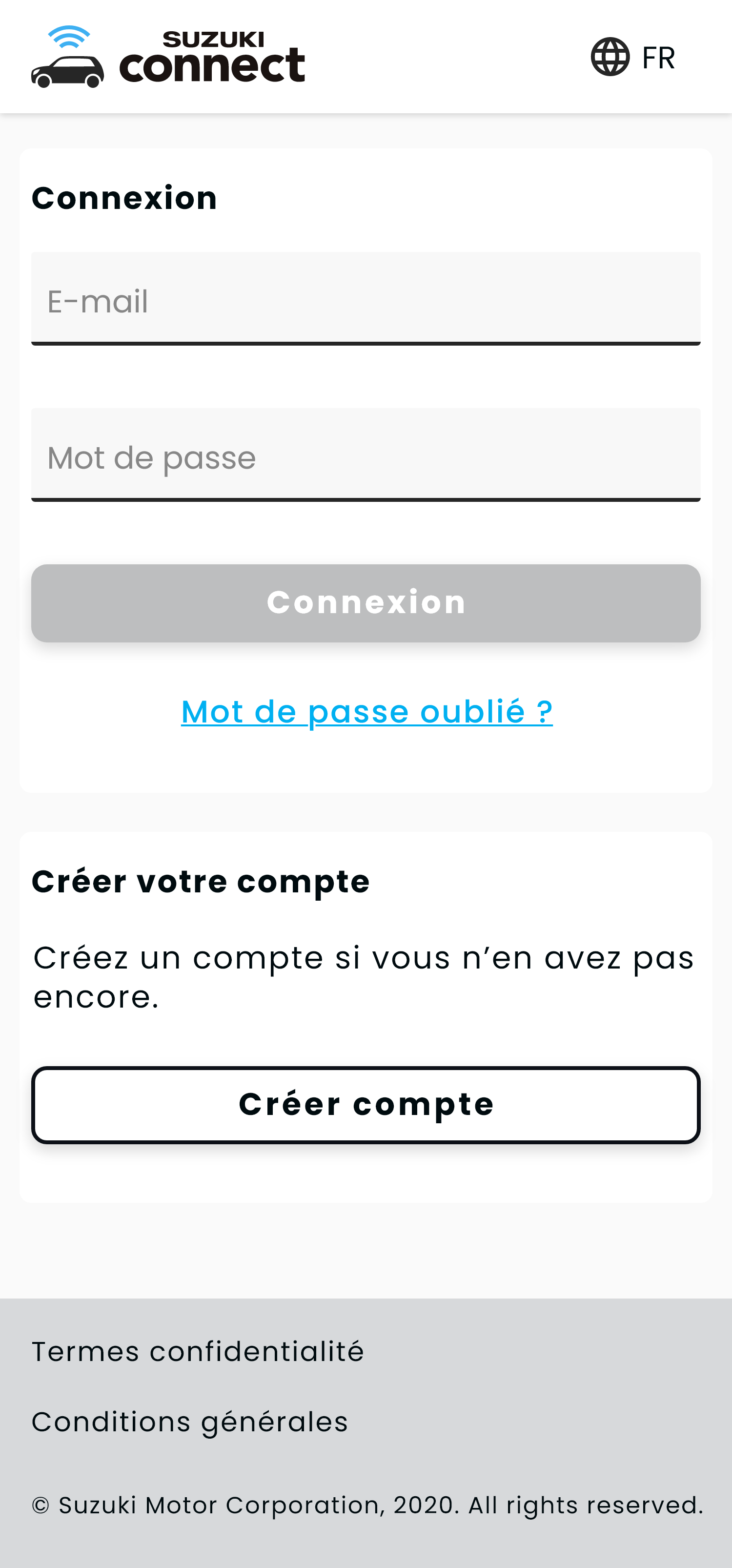Screen dimensions: 732x1568
Task: Focus the E-mail field
Action: 366,298
